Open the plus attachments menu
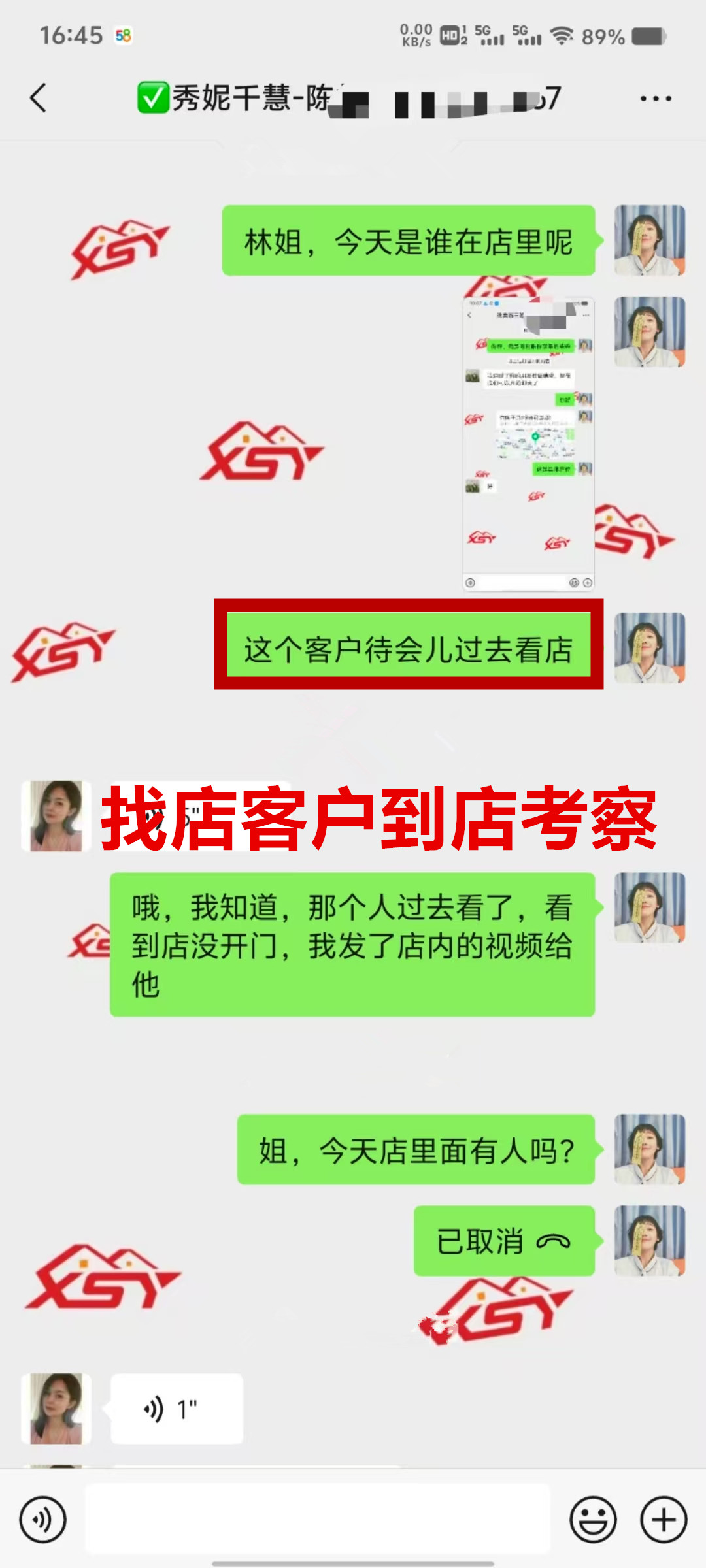Image resolution: width=706 pixels, height=1568 pixels. tap(663, 1519)
